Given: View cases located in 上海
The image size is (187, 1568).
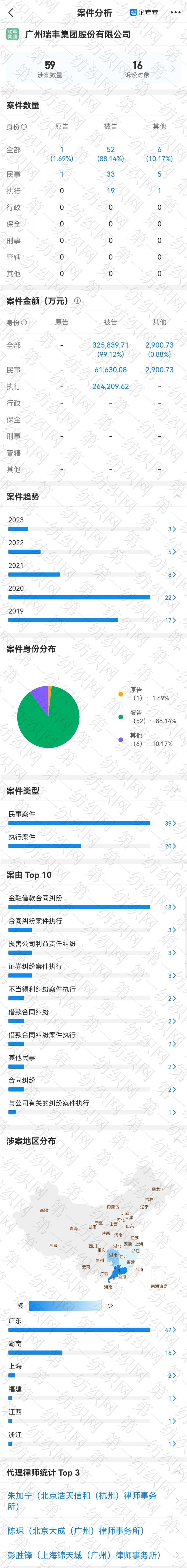Looking at the screenshot, I should (x=92, y=1371).
